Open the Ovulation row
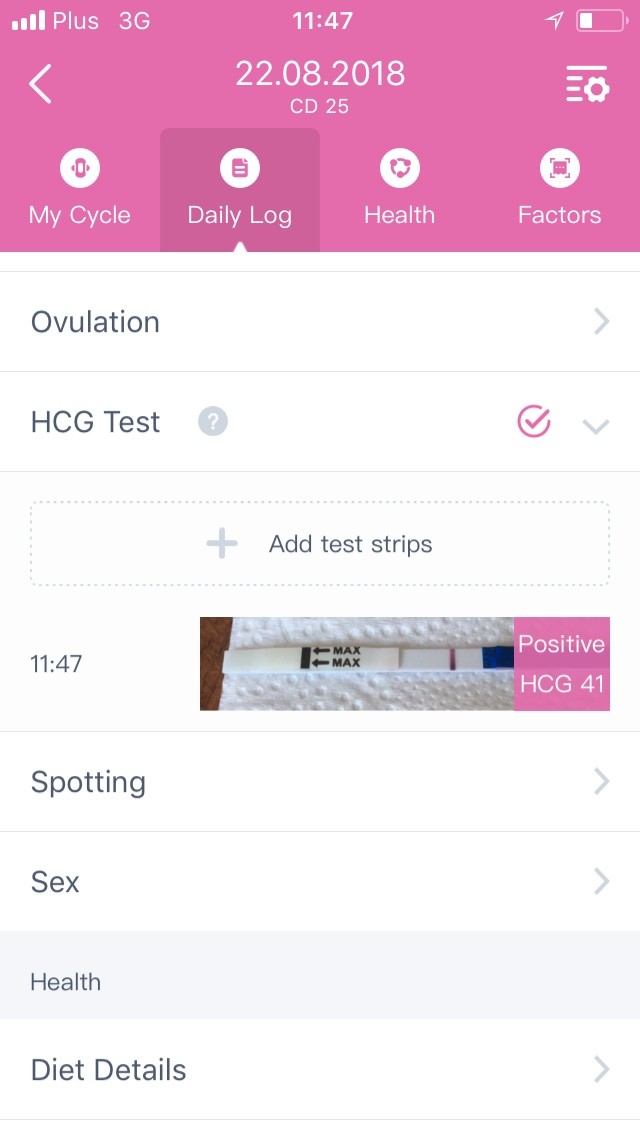The height and width of the screenshot is (1136, 640). click(x=320, y=322)
